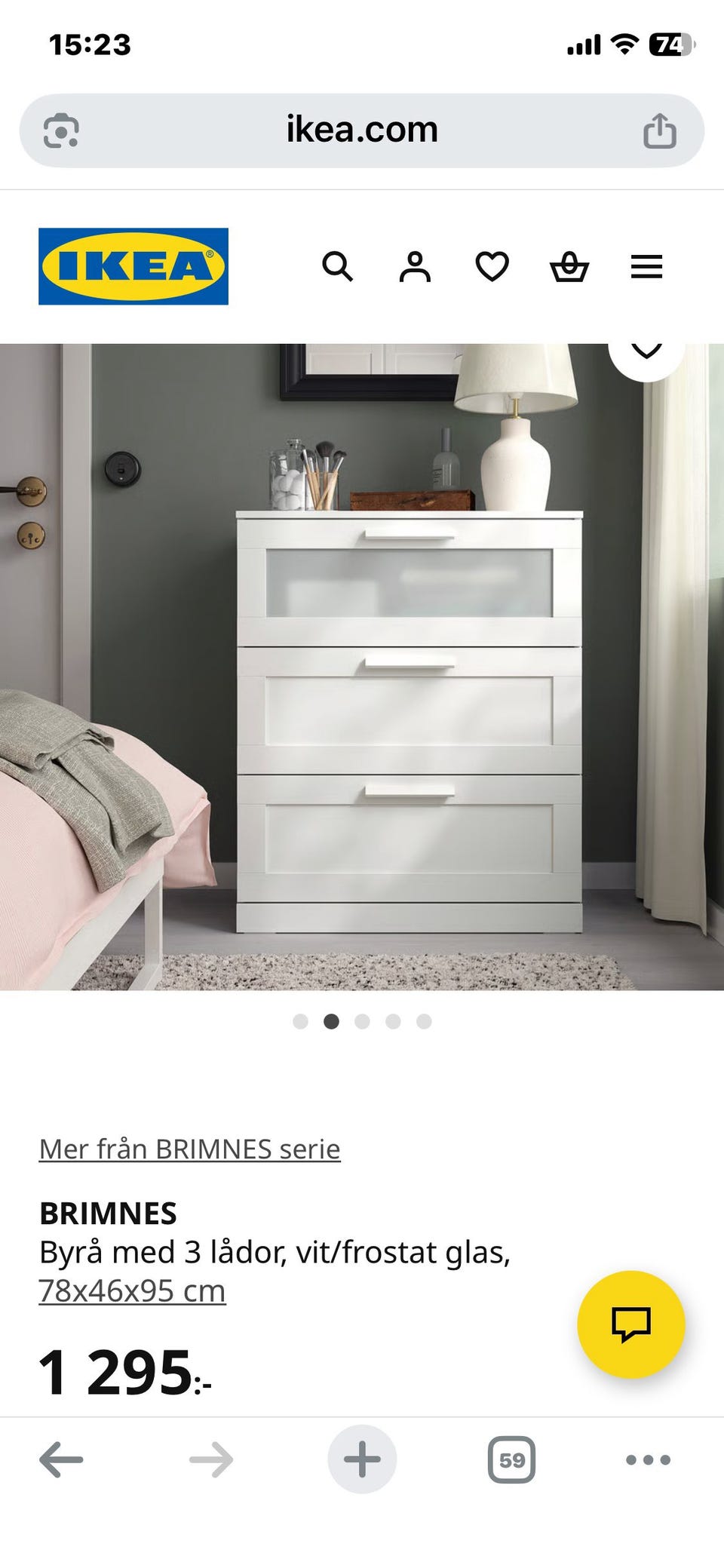
Task: Open the yellow chat bubble button
Action: [x=630, y=1324]
